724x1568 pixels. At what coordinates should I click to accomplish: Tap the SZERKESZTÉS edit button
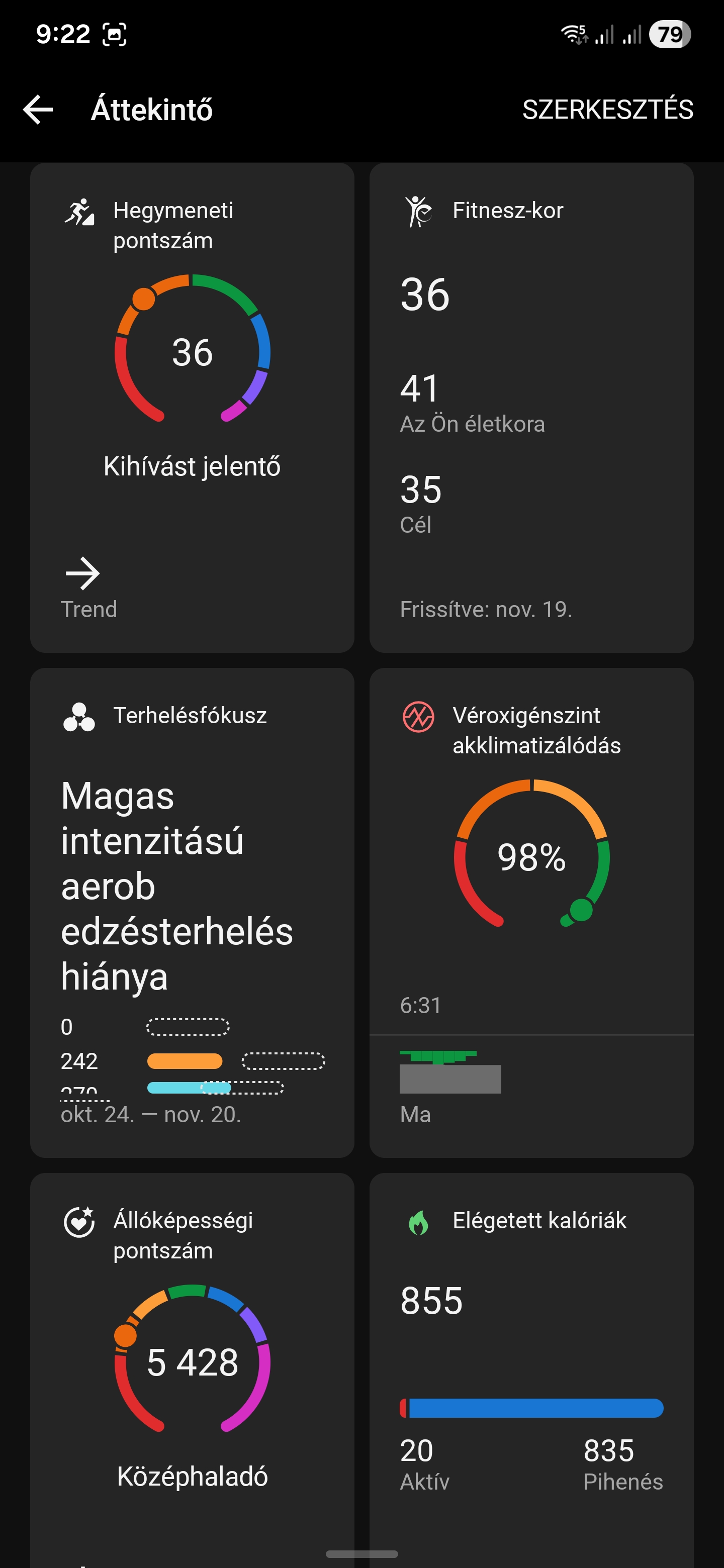coord(607,110)
